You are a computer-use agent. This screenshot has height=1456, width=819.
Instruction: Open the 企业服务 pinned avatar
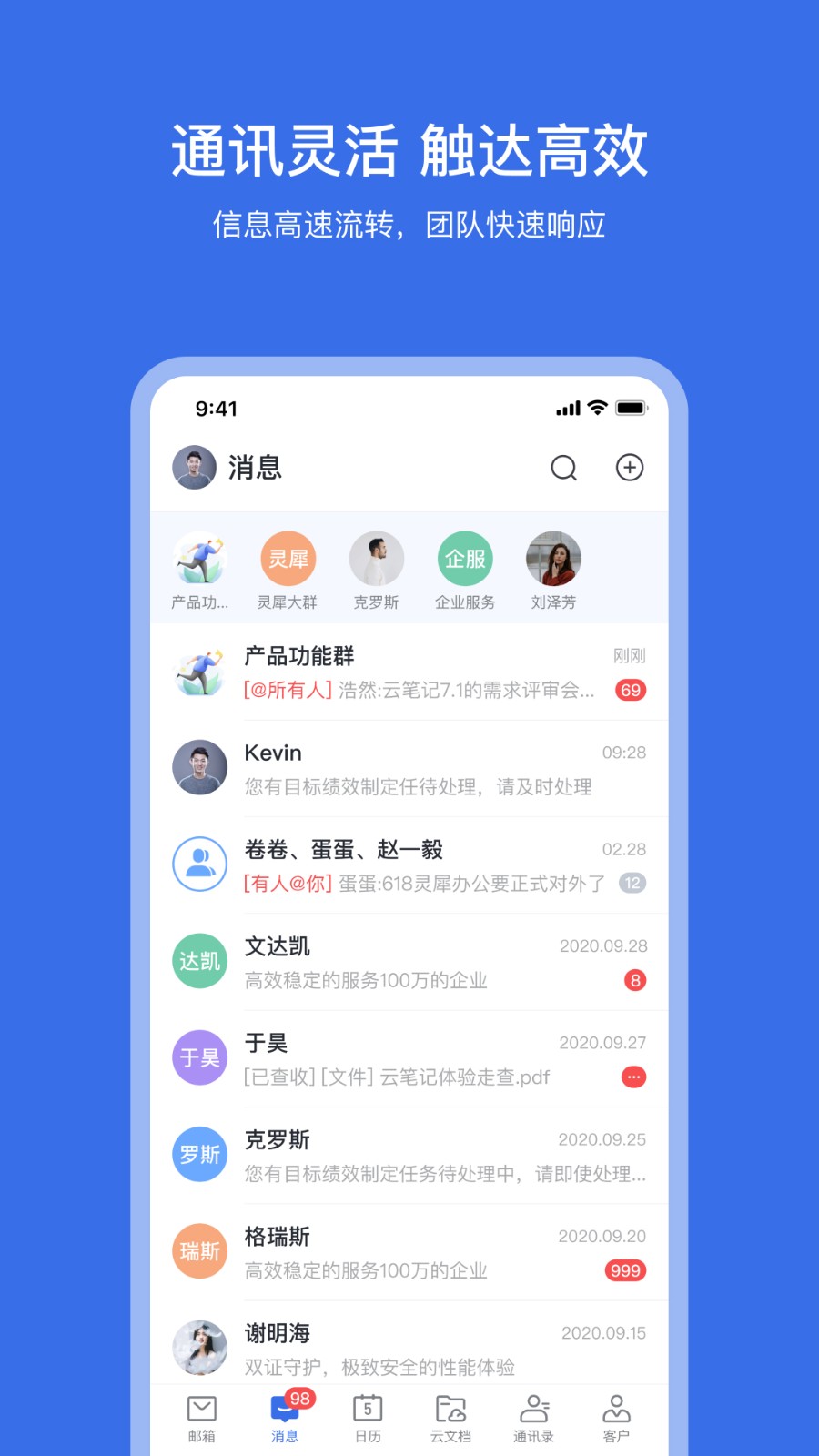tap(465, 559)
